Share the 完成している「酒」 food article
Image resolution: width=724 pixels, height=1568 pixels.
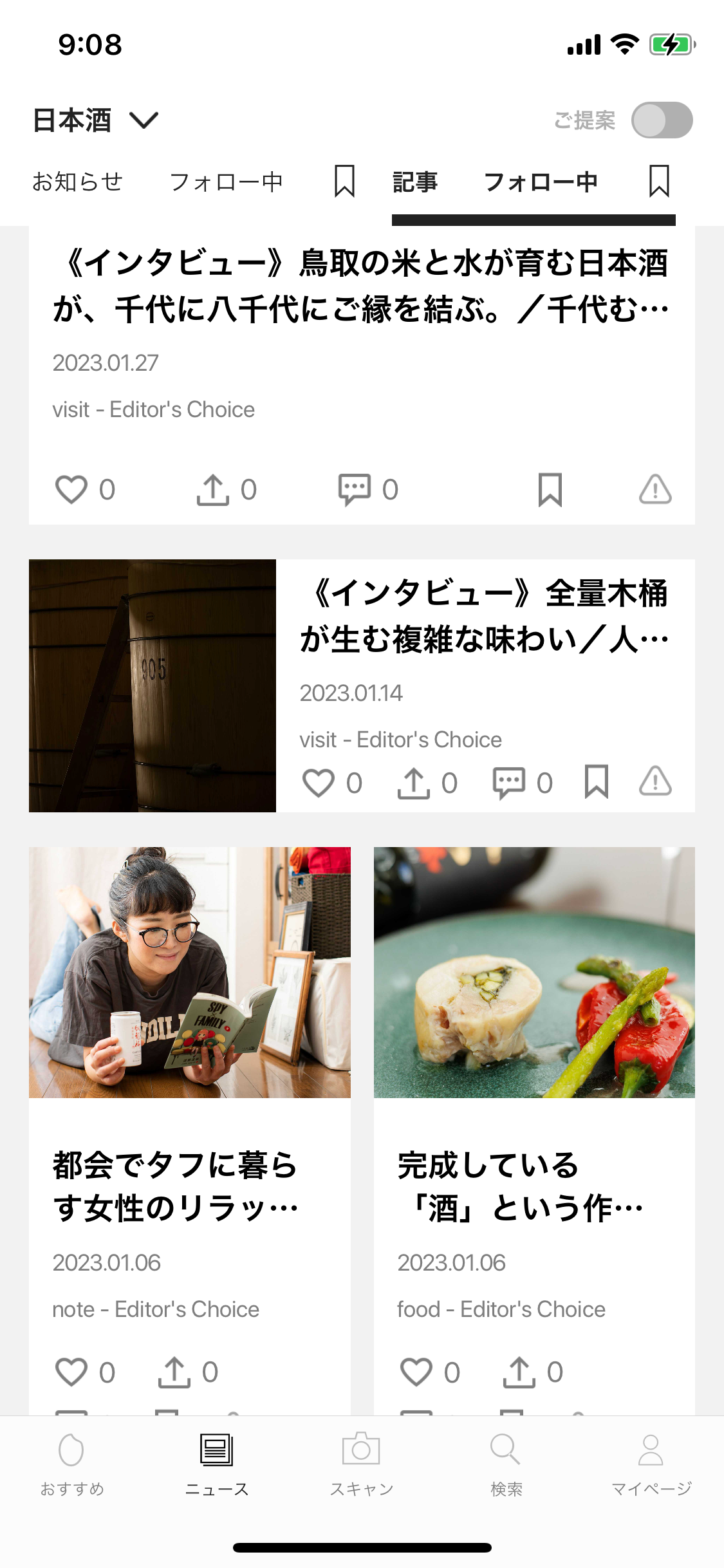[519, 1372]
